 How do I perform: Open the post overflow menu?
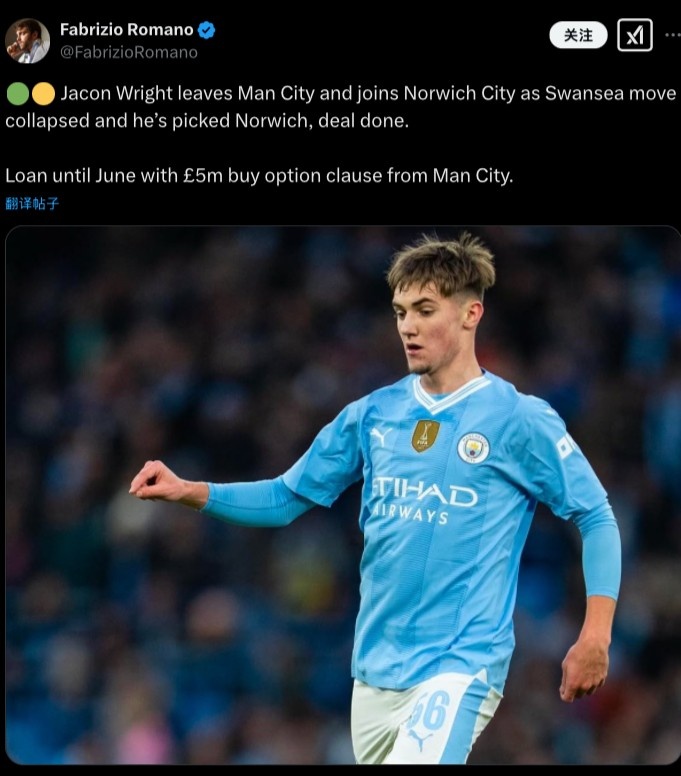[x=672, y=35]
